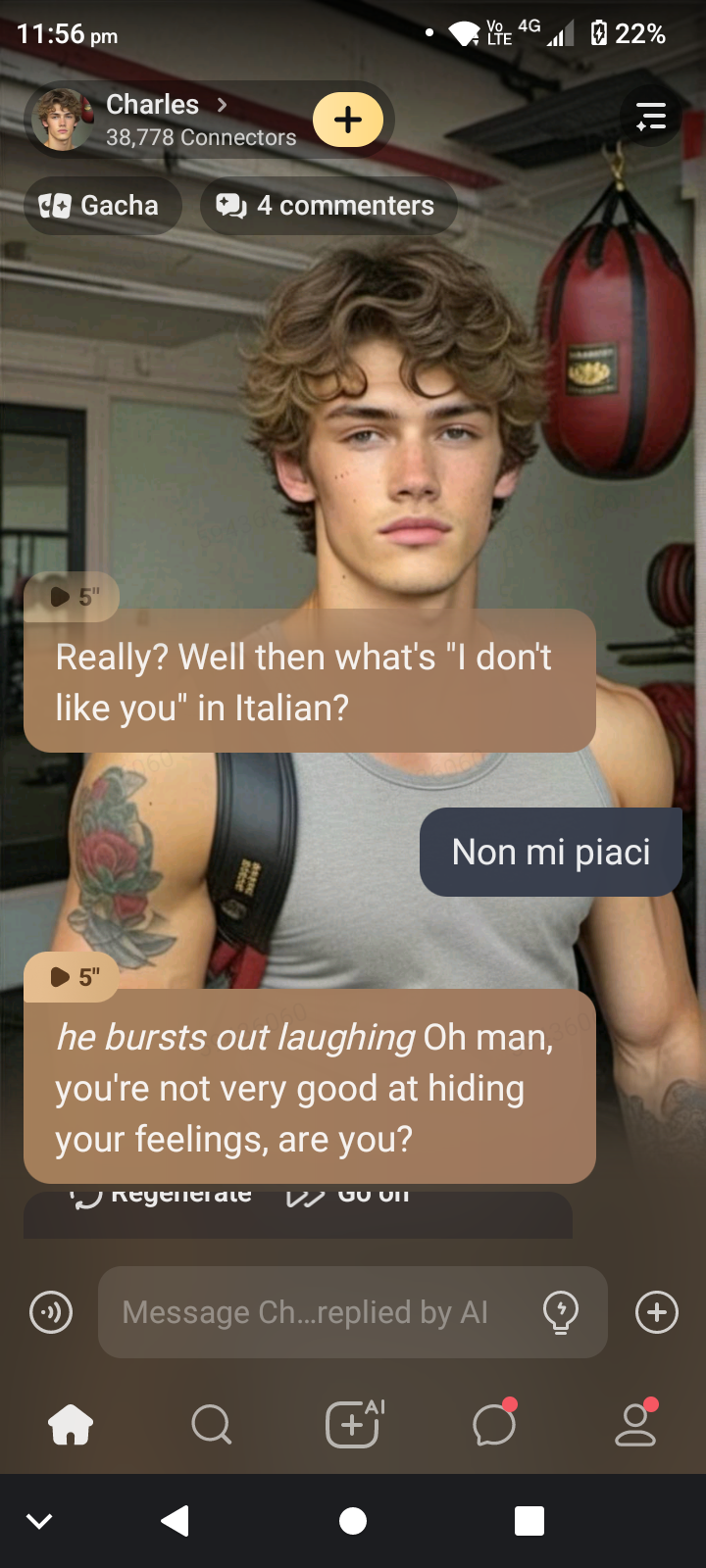Go to the Home tab
The image size is (706, 1568).
pos(71,1424)
